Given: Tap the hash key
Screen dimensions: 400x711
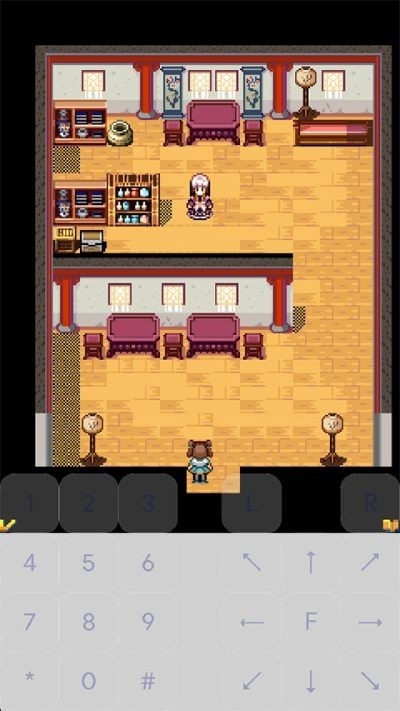Looking at the screenshot, I should pos(148,681).
